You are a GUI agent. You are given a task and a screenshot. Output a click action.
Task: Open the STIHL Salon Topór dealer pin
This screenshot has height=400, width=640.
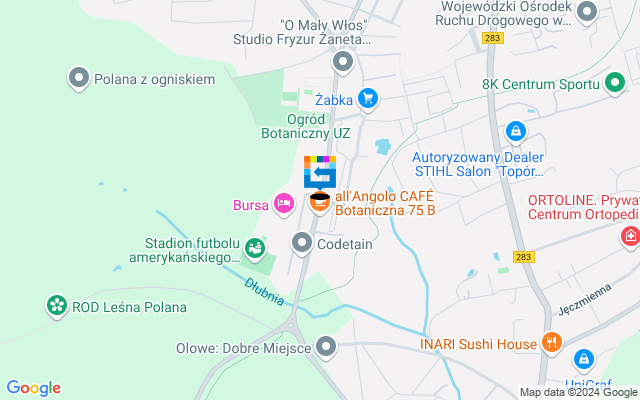pyautogui.click(x=515, y=130)
